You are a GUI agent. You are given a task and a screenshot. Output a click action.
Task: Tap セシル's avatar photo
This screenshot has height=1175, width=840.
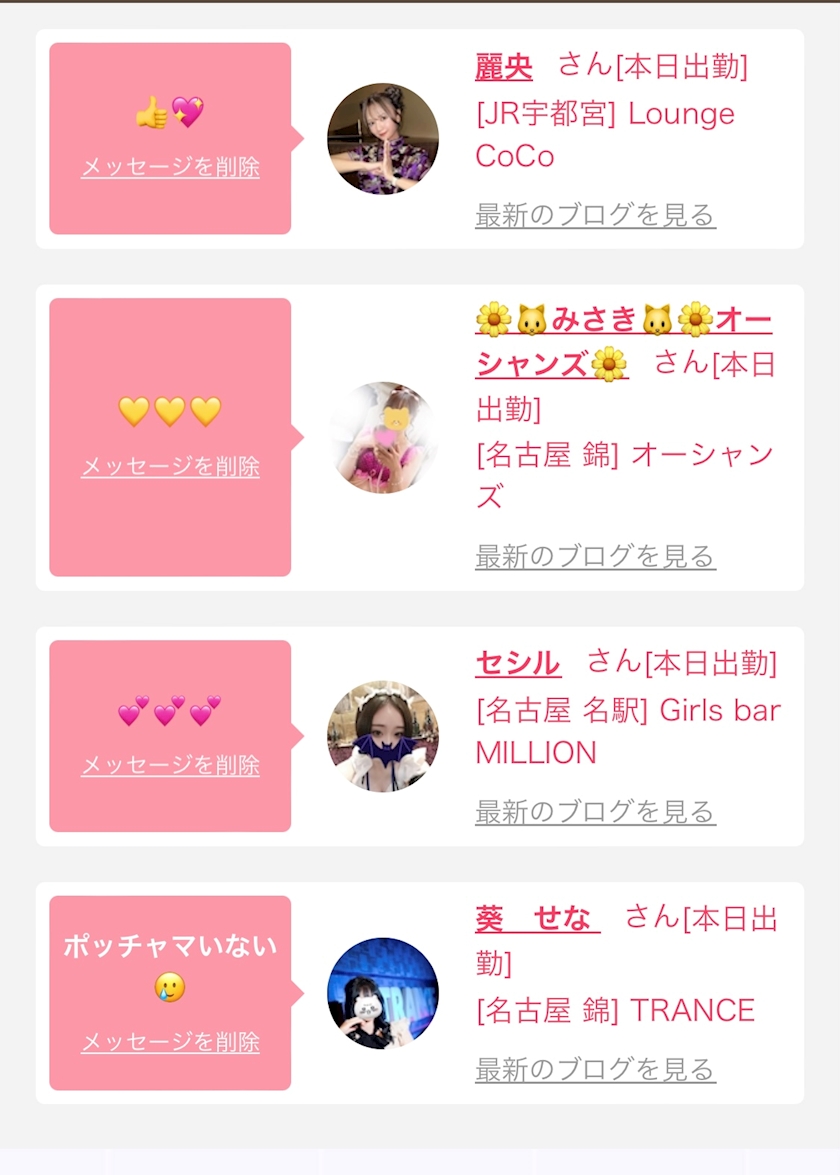point(383,736)
